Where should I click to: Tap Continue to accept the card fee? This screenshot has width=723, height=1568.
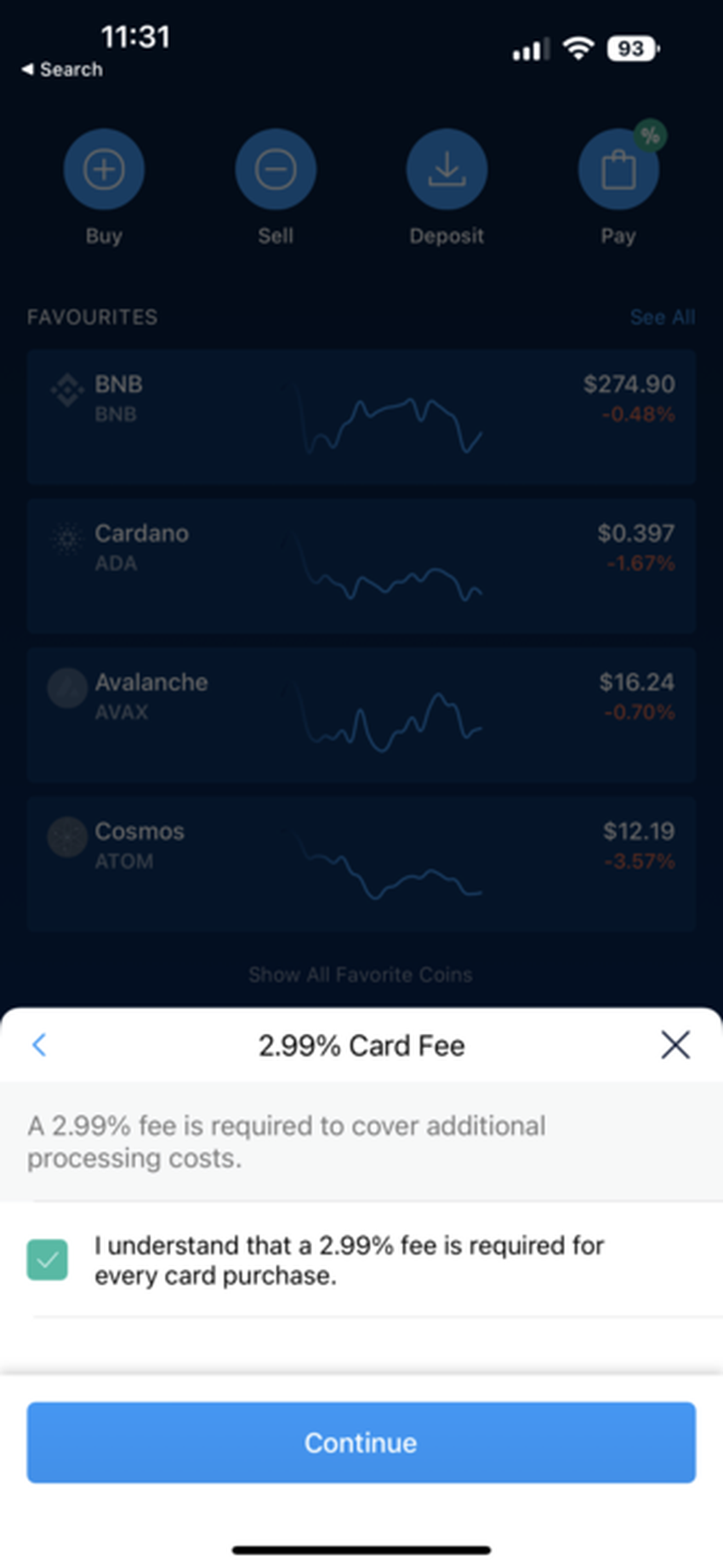[x=361, y=1442]
